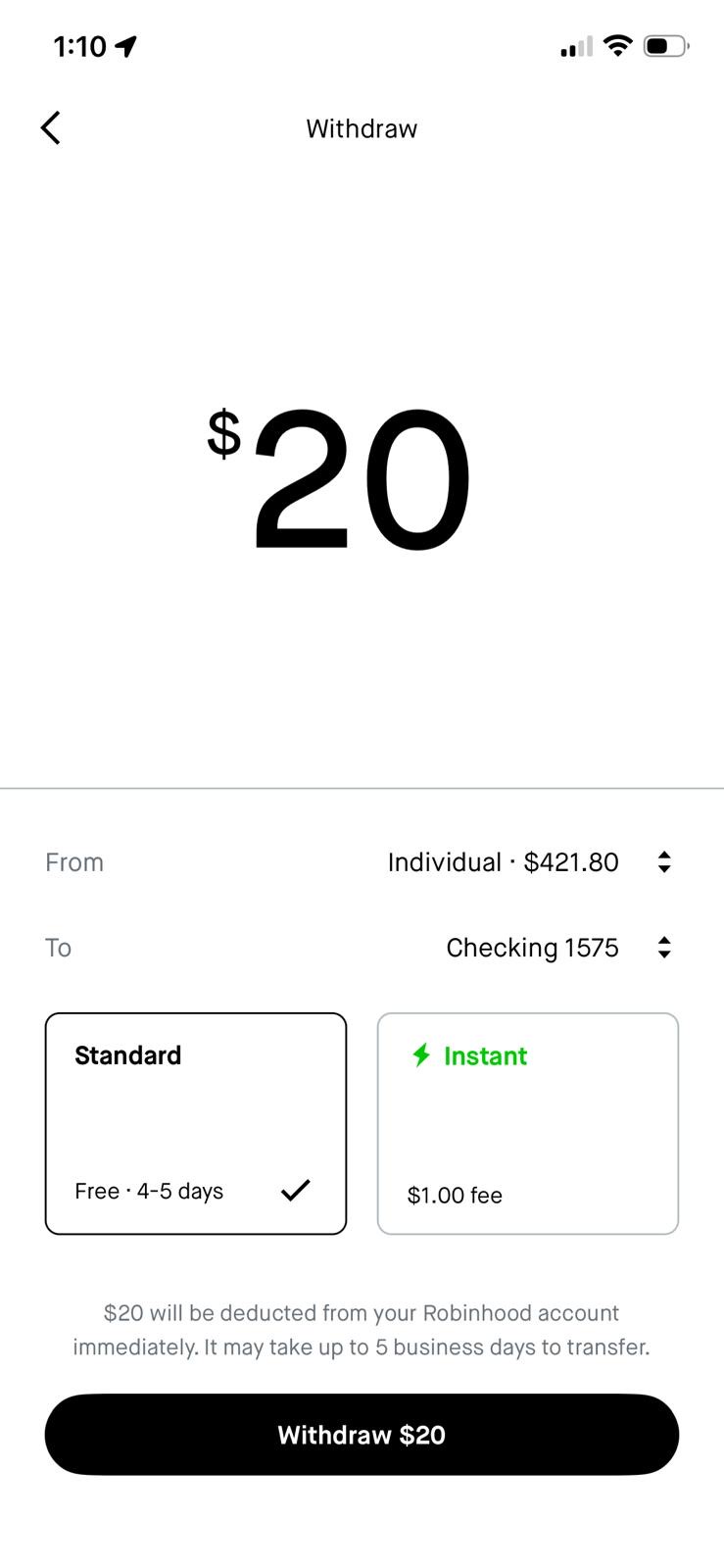
Task: Click the Free · 4-5 days label
Action: (149, 1190)
